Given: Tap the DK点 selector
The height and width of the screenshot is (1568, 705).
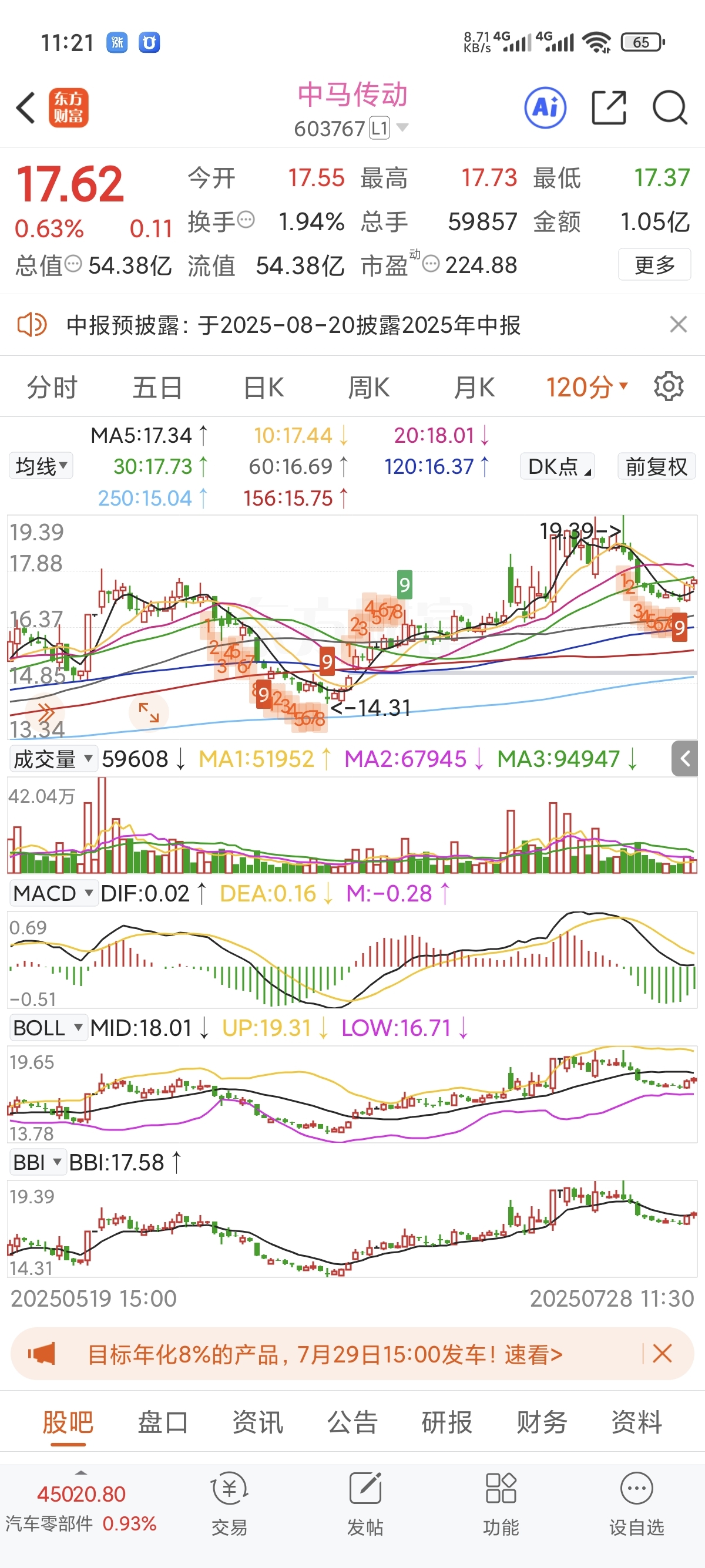Looking at the screenshot, I should [x=557, y=466].
